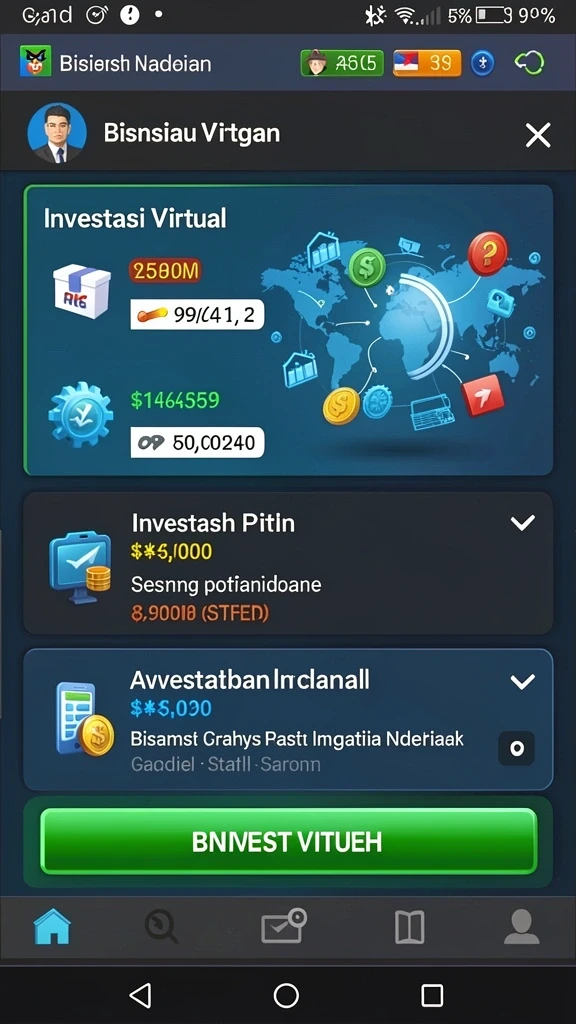Screen dimensions: 576x1024
Task: Open the orange 39 flag chip
Action: point(427,63)
